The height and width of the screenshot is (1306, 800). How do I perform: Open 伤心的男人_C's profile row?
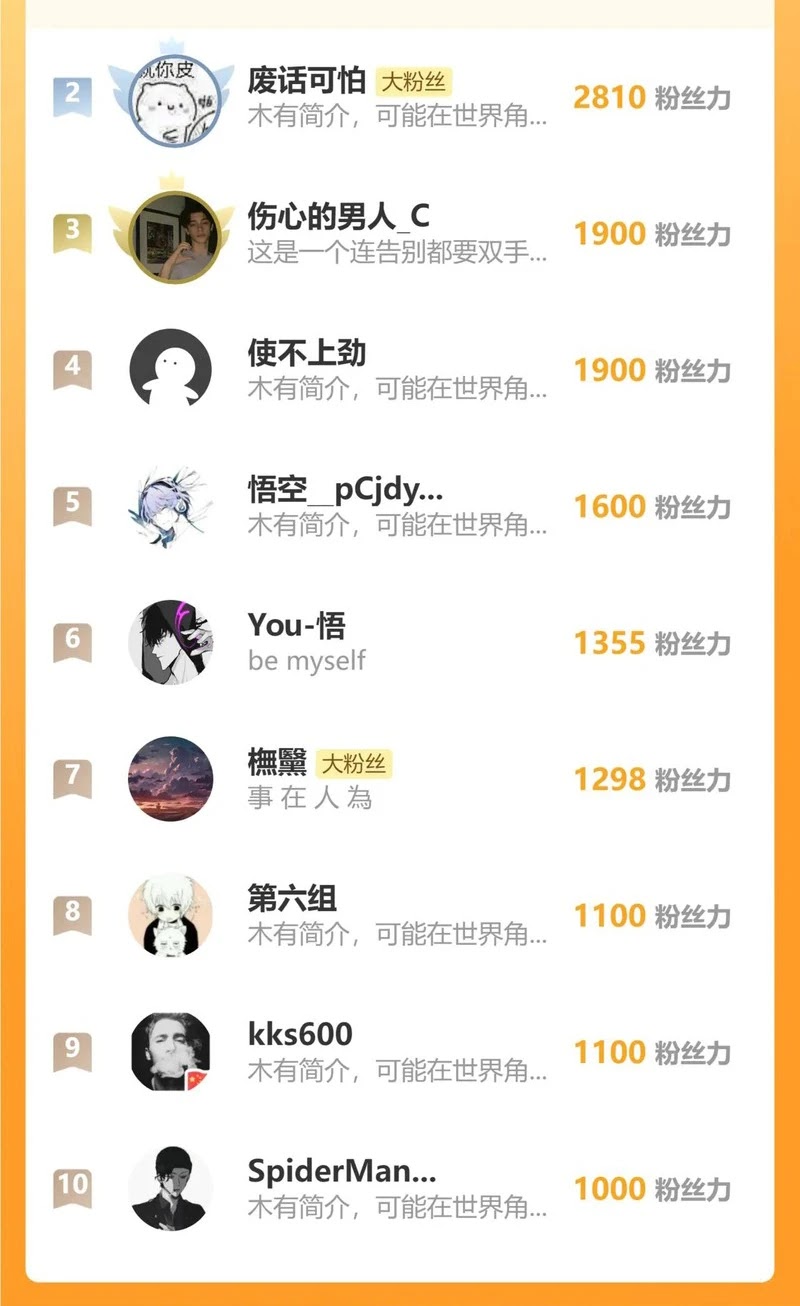pos(400,233)
